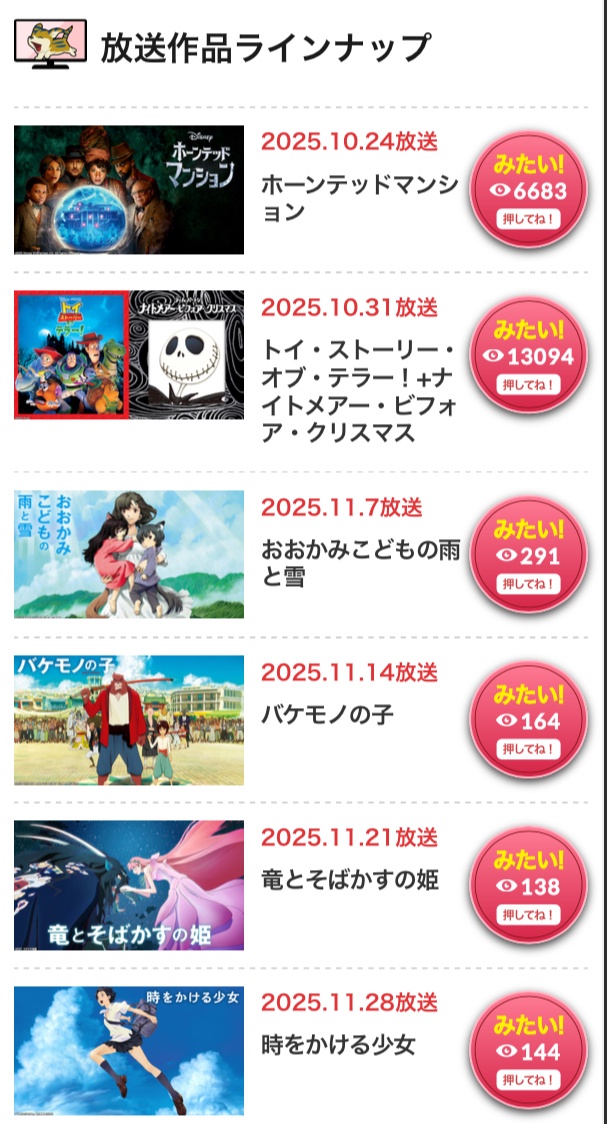Open the トイ・ストーリー and ナイトメアー thumbnail
Screen dimensions: 607x1124
point(129,354)
